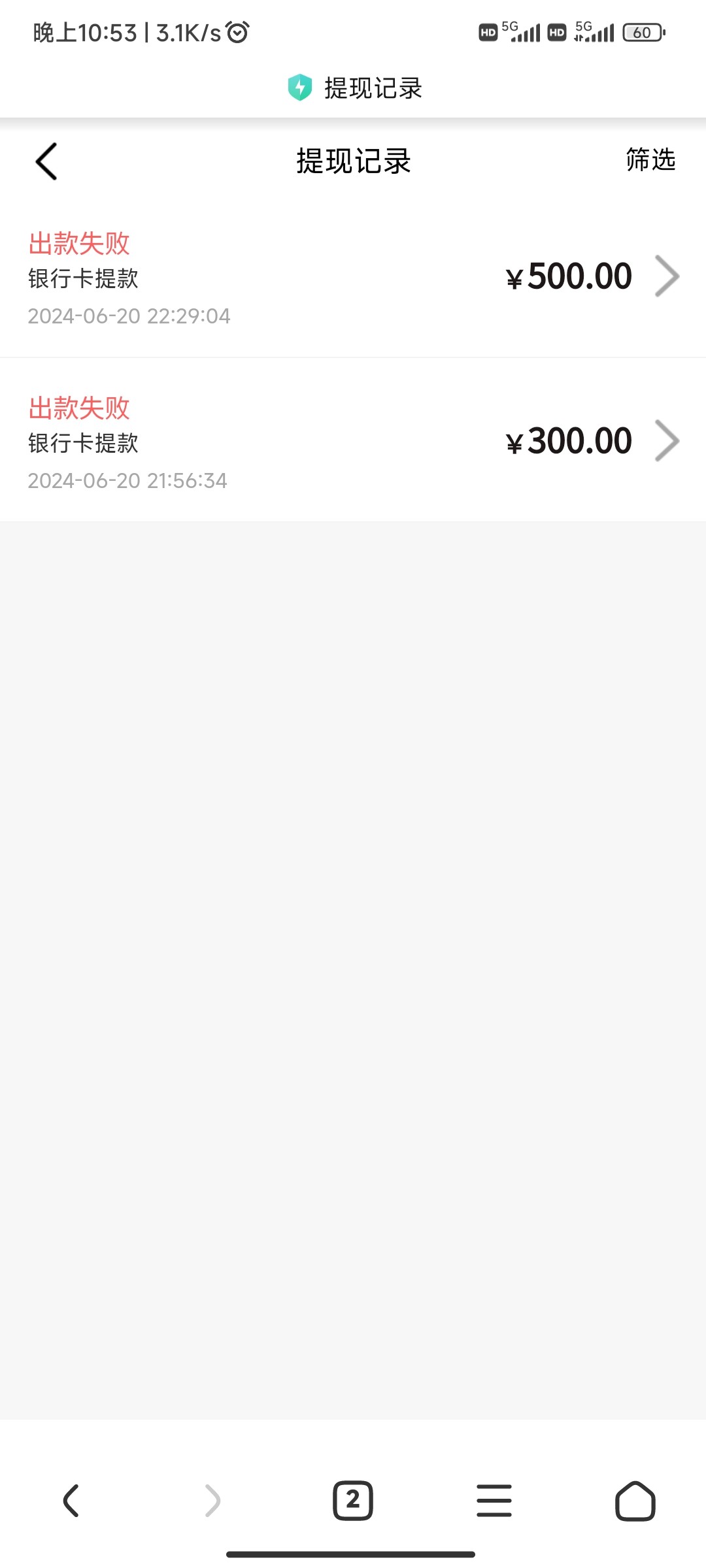Image resolution: width=706 pixels, height=1568 pixels.
Task: Tap the grayed forward arrow in bottom bar
Action: (x=212, y=1500)
